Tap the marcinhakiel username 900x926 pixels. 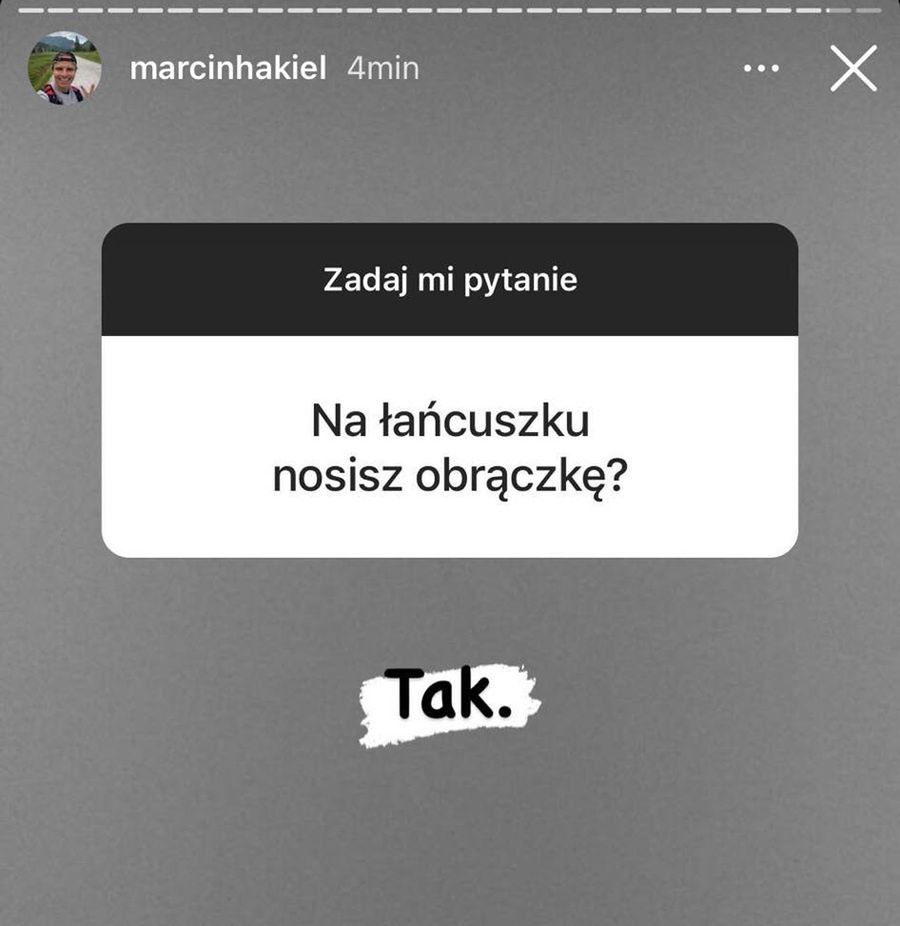click(x=228, y=69)
